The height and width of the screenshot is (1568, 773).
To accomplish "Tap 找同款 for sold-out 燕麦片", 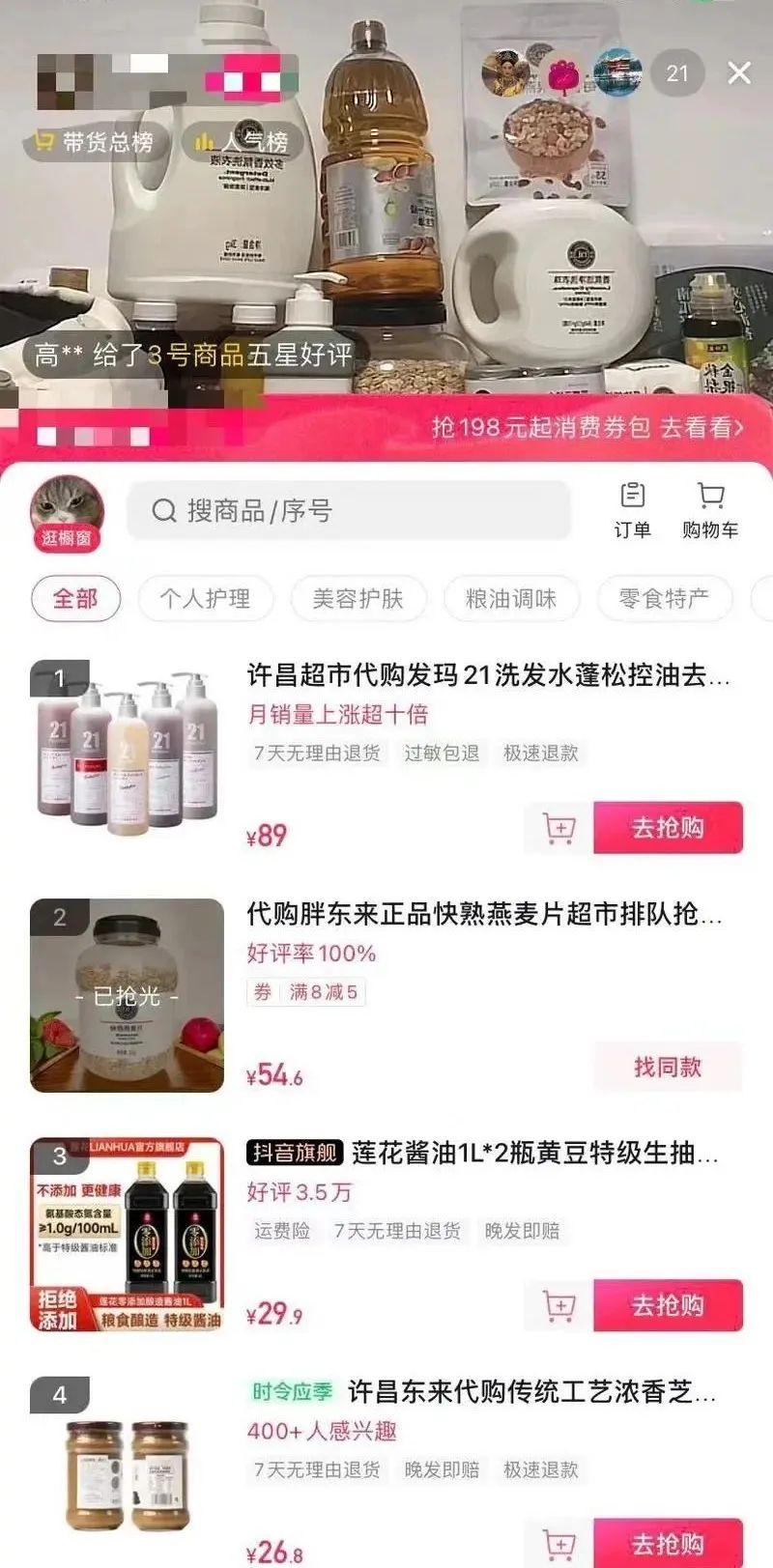I will (x=668, y=1067).
